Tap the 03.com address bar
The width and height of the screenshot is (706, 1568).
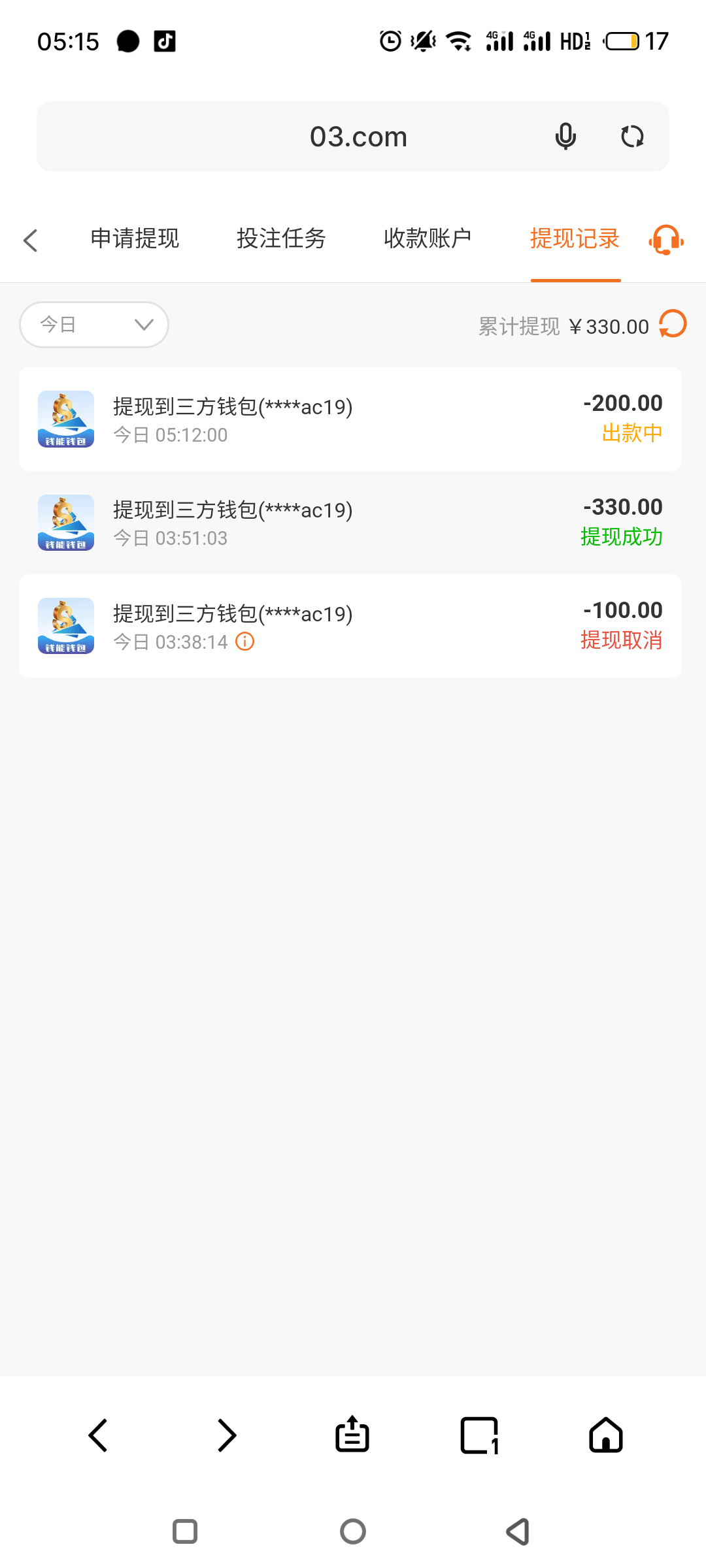[x=358, y=137]
